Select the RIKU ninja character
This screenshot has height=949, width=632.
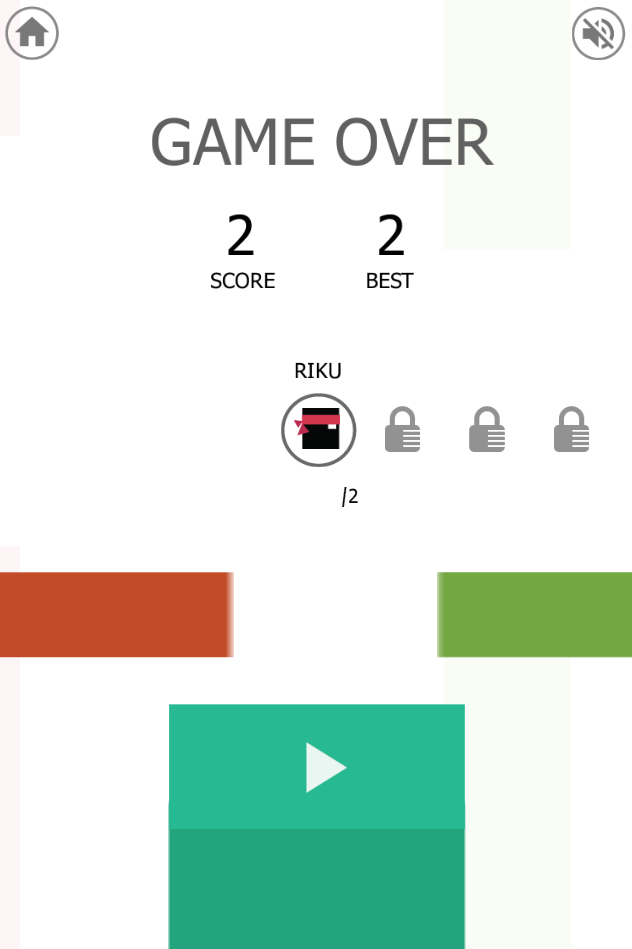coord(318,430)
